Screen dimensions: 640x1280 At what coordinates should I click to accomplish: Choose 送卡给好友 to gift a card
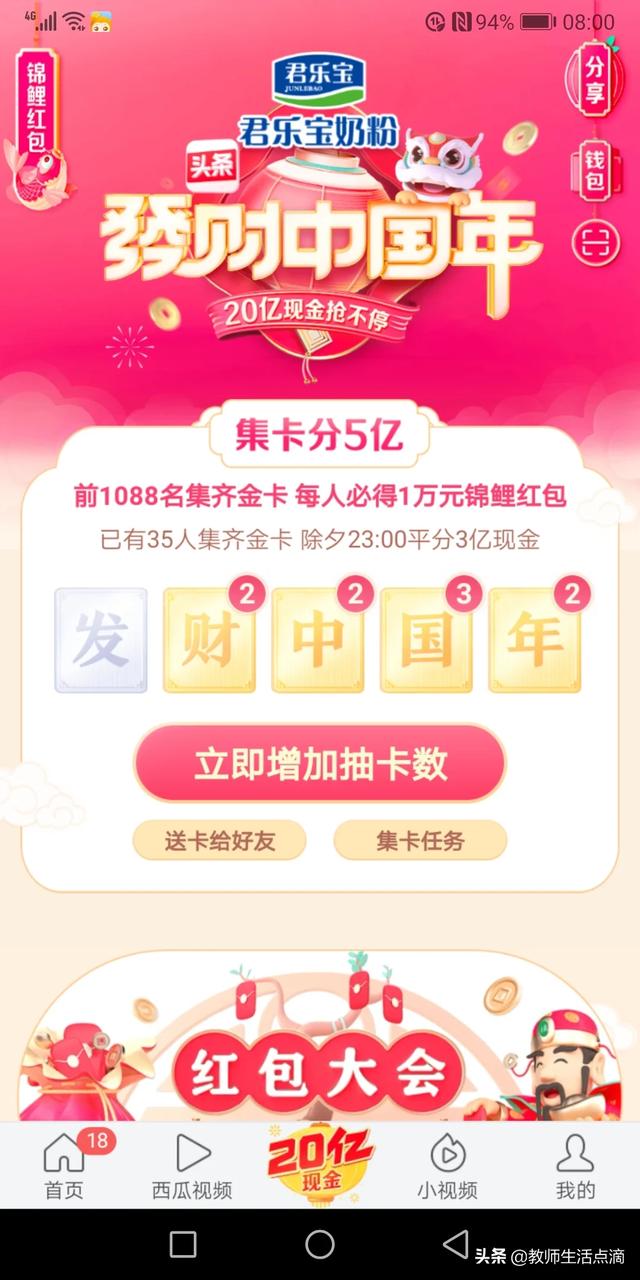pyautogui.click(x=219, y=841)
